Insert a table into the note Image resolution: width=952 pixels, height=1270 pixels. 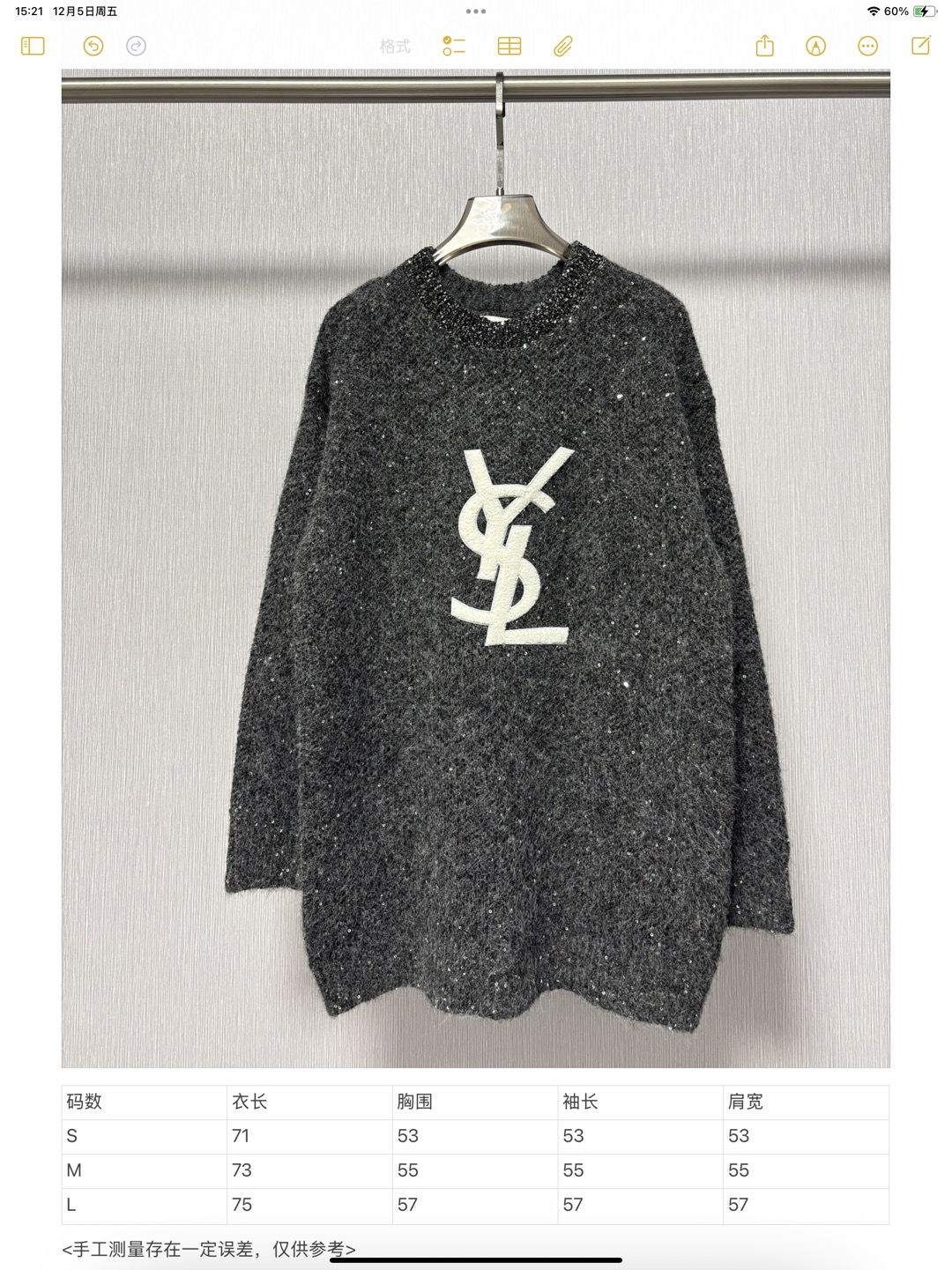[509, 46]
